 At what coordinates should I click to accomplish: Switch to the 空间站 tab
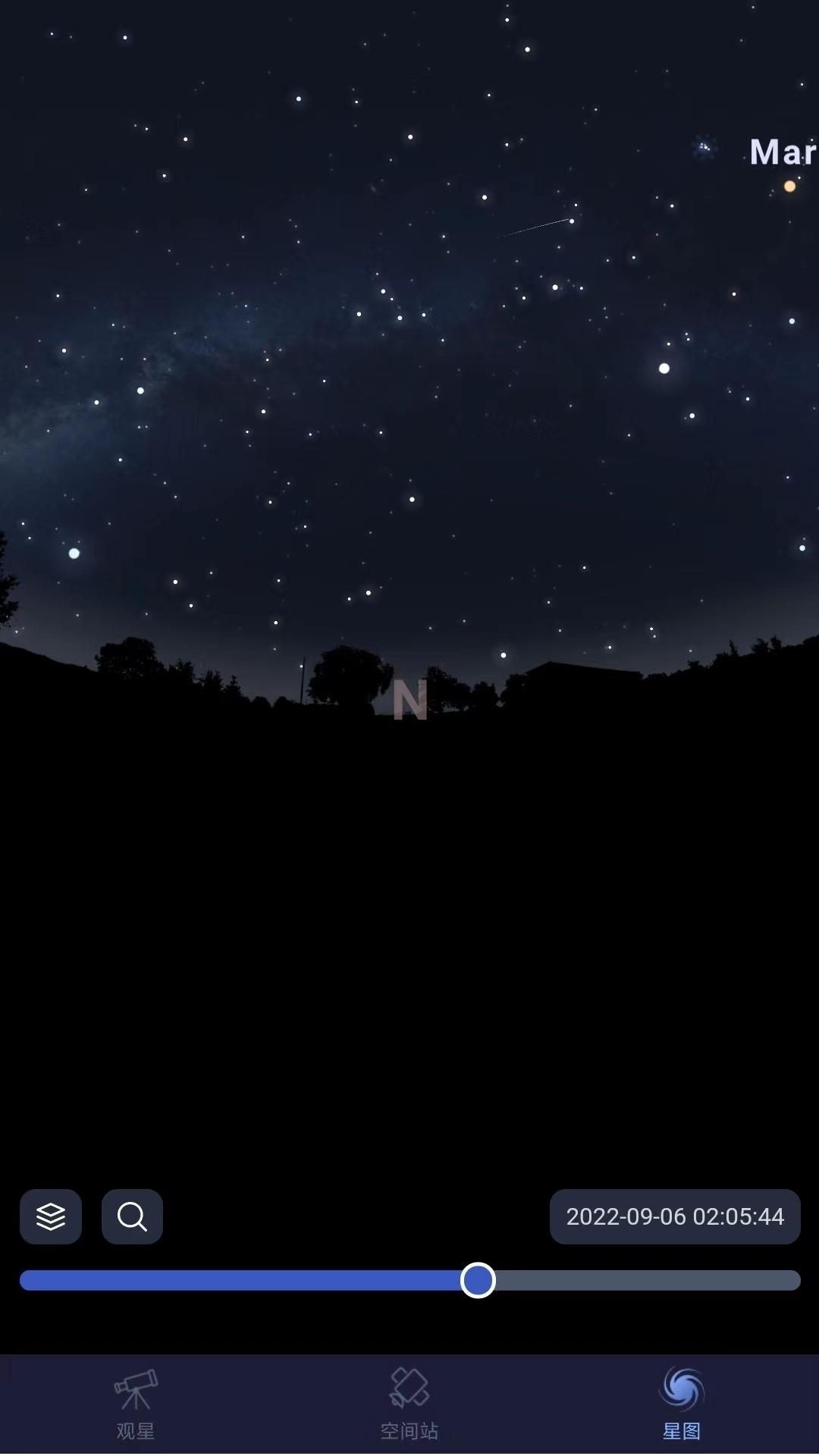pos(409,1404)
